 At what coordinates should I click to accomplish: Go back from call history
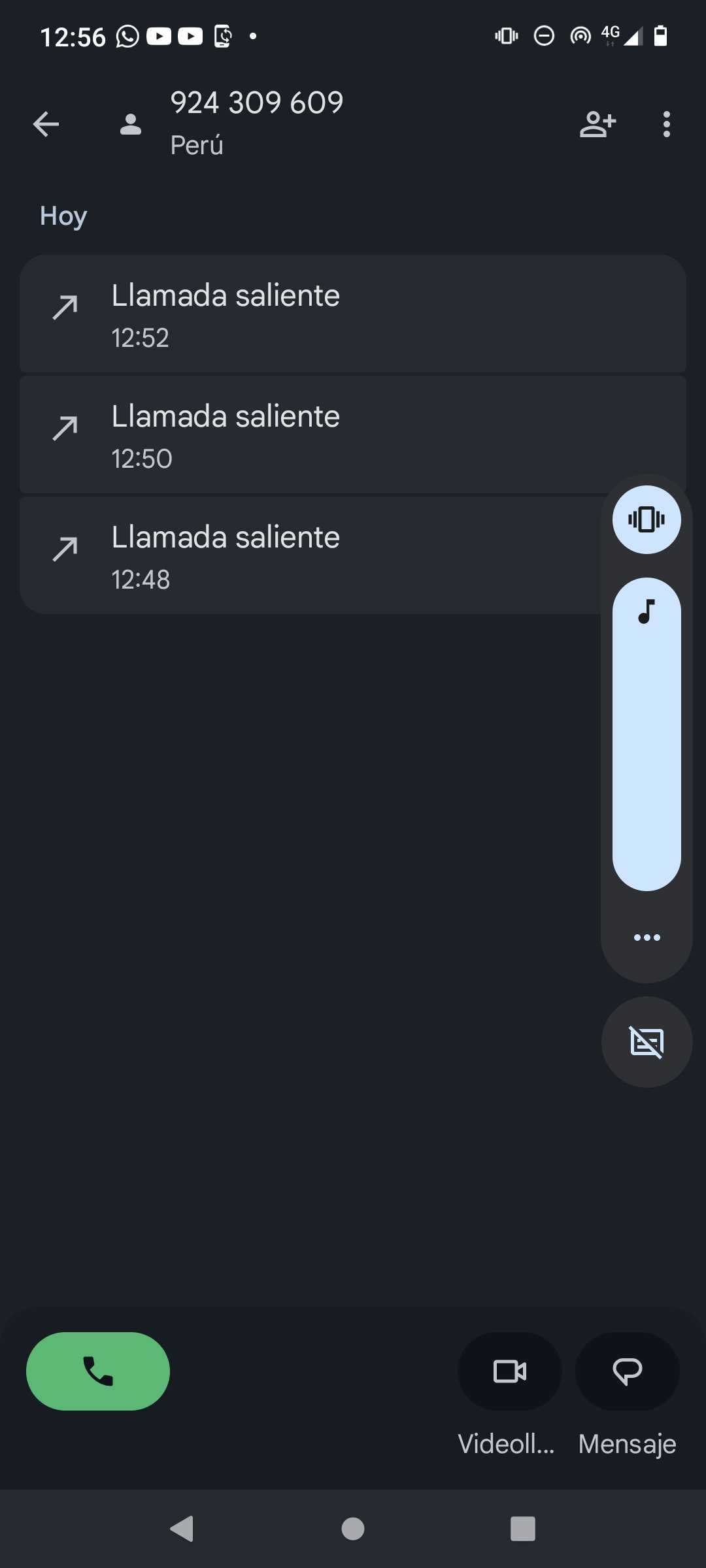[46, 124]
